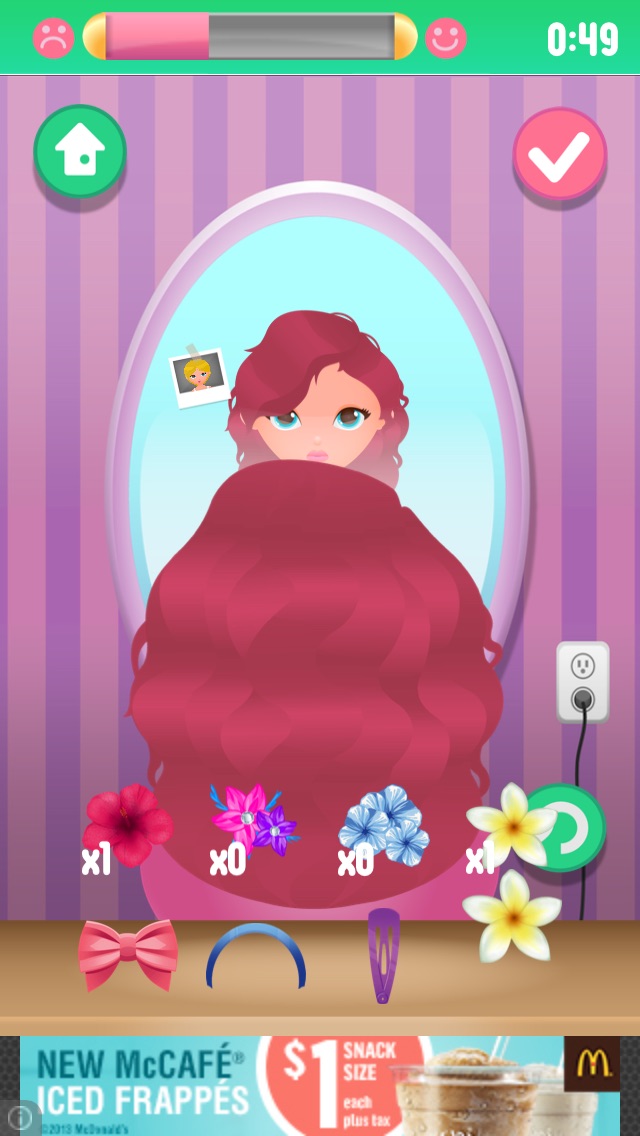This screenshot has width=640, height=1136.
Task: Select the red hibiscus flower accessory
Action: [127, 824]
